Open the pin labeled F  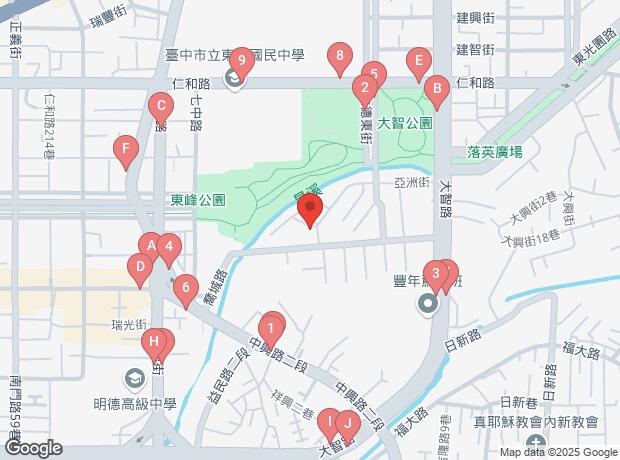point(124,152)
